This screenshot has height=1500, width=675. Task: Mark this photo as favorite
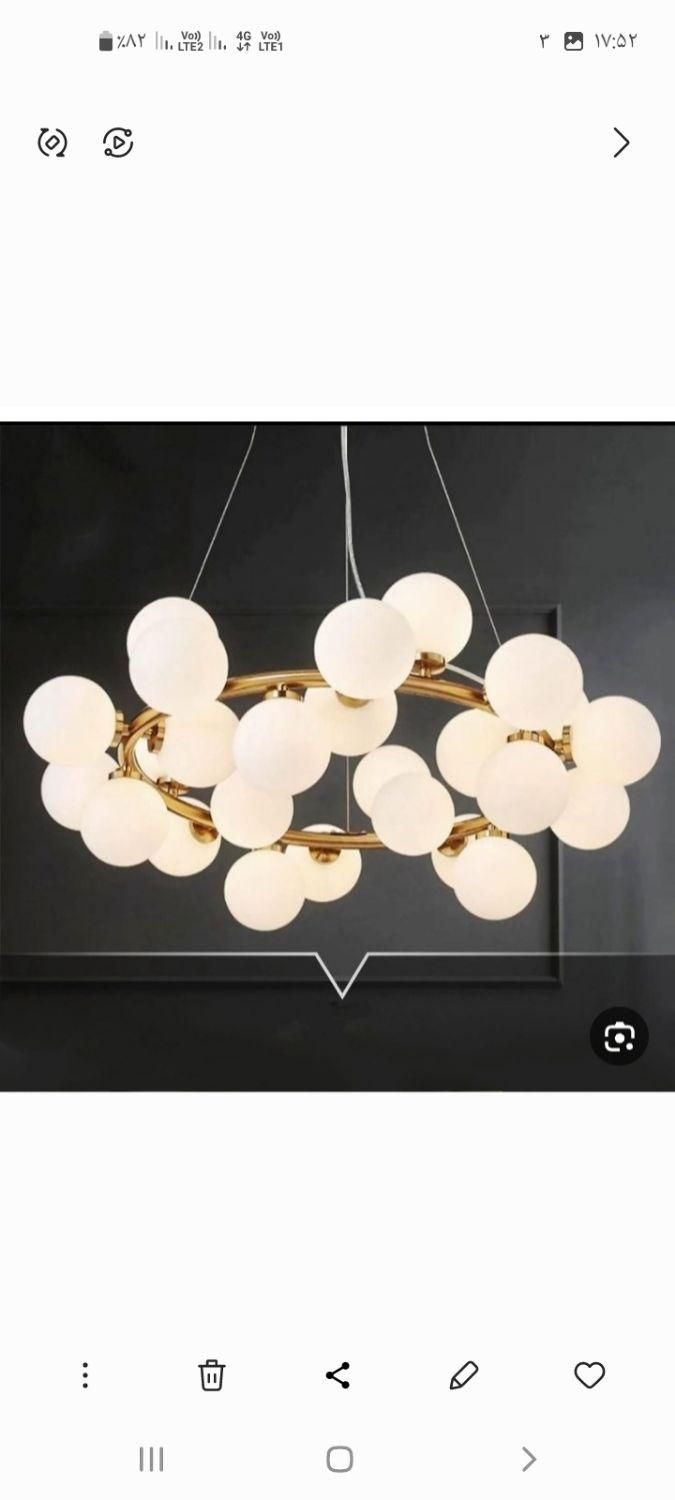[589, 1375]
